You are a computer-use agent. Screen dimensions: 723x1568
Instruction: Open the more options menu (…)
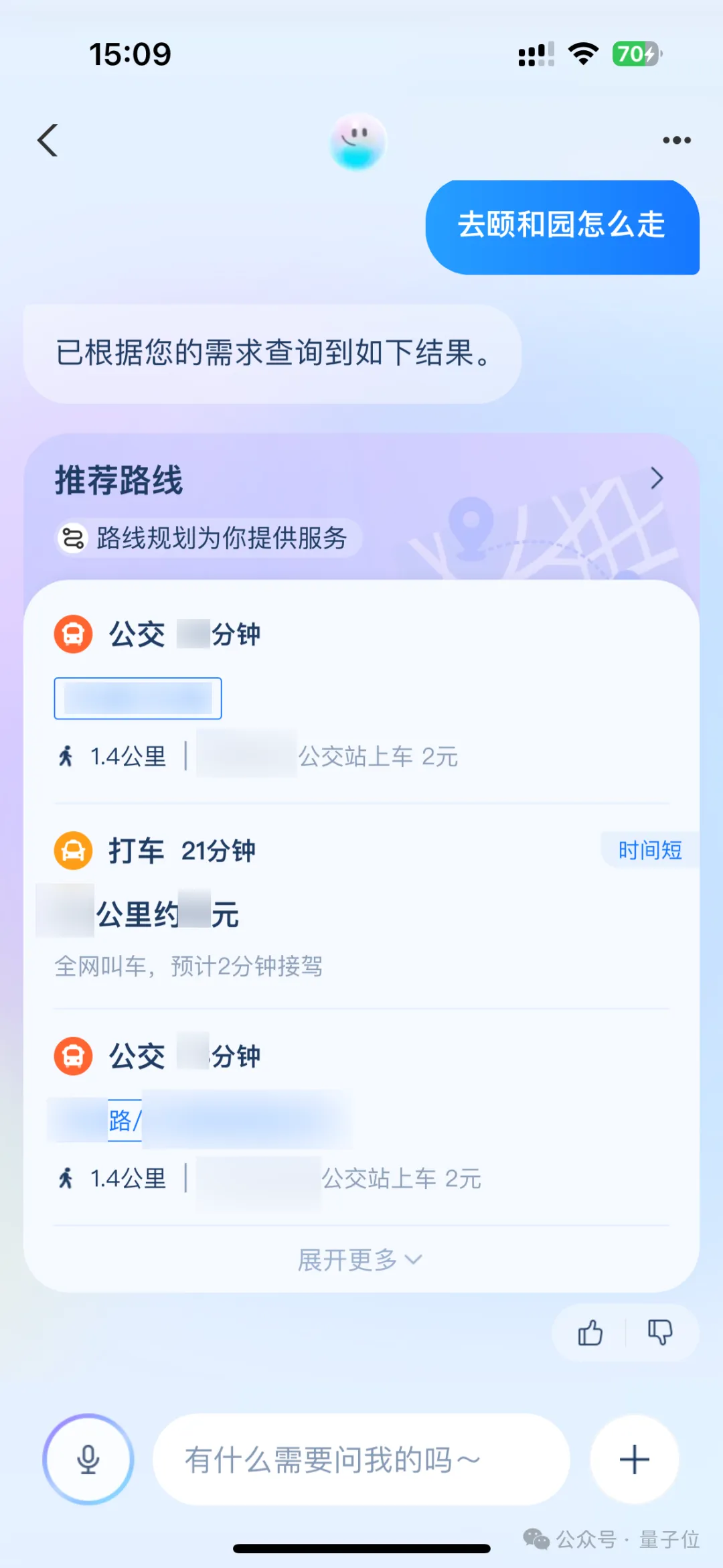676,140
